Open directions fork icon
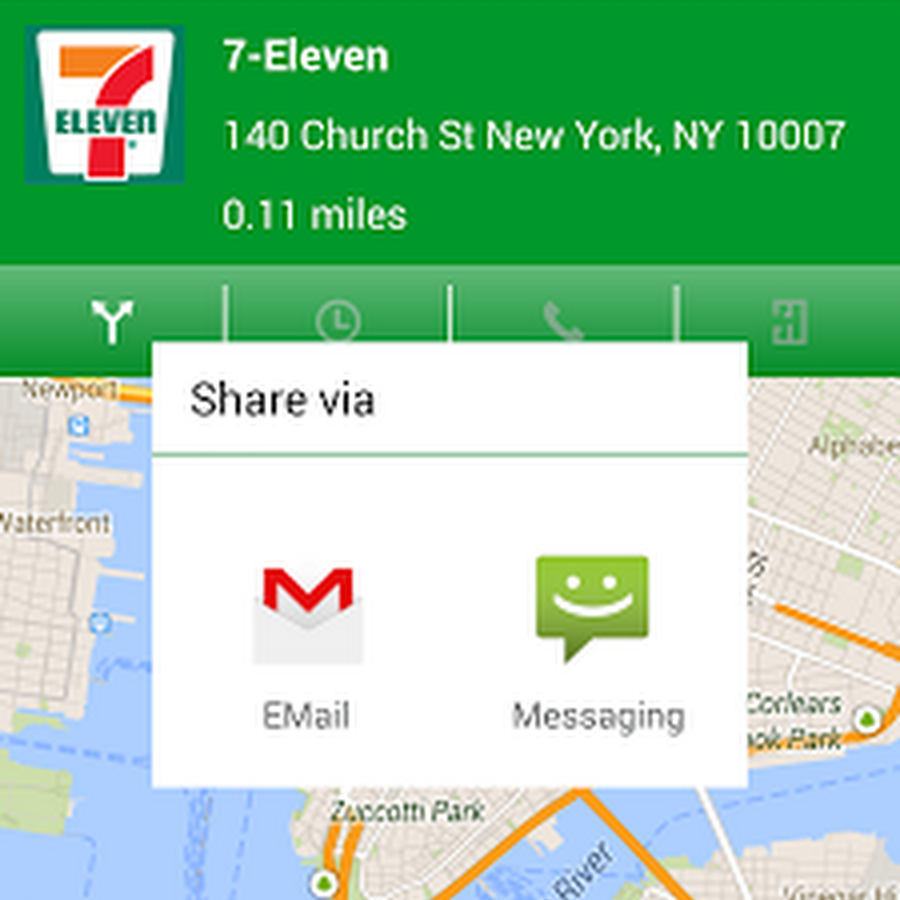This screenshot has width=900, height=900. coord(112,322)
